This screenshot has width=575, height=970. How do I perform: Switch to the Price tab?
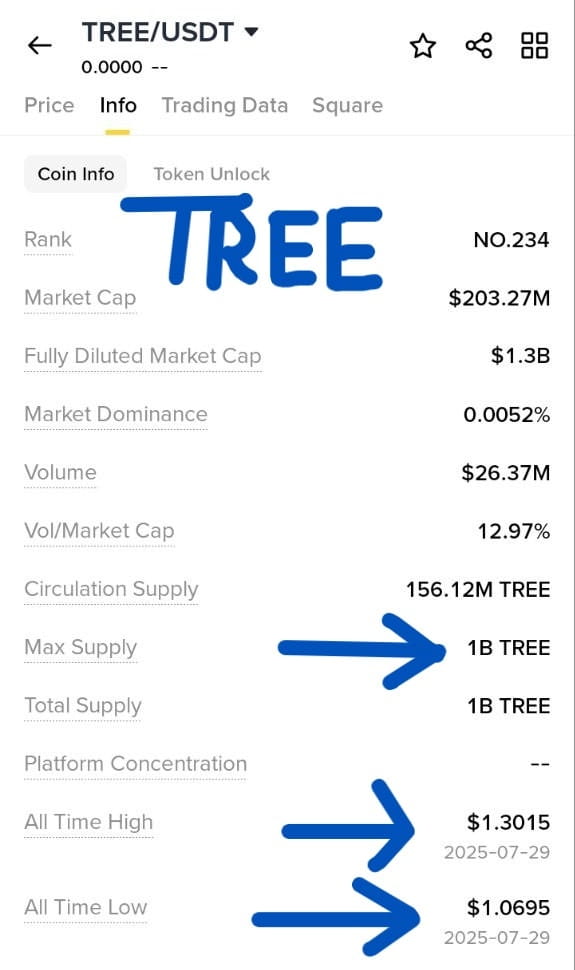point(50,105)
